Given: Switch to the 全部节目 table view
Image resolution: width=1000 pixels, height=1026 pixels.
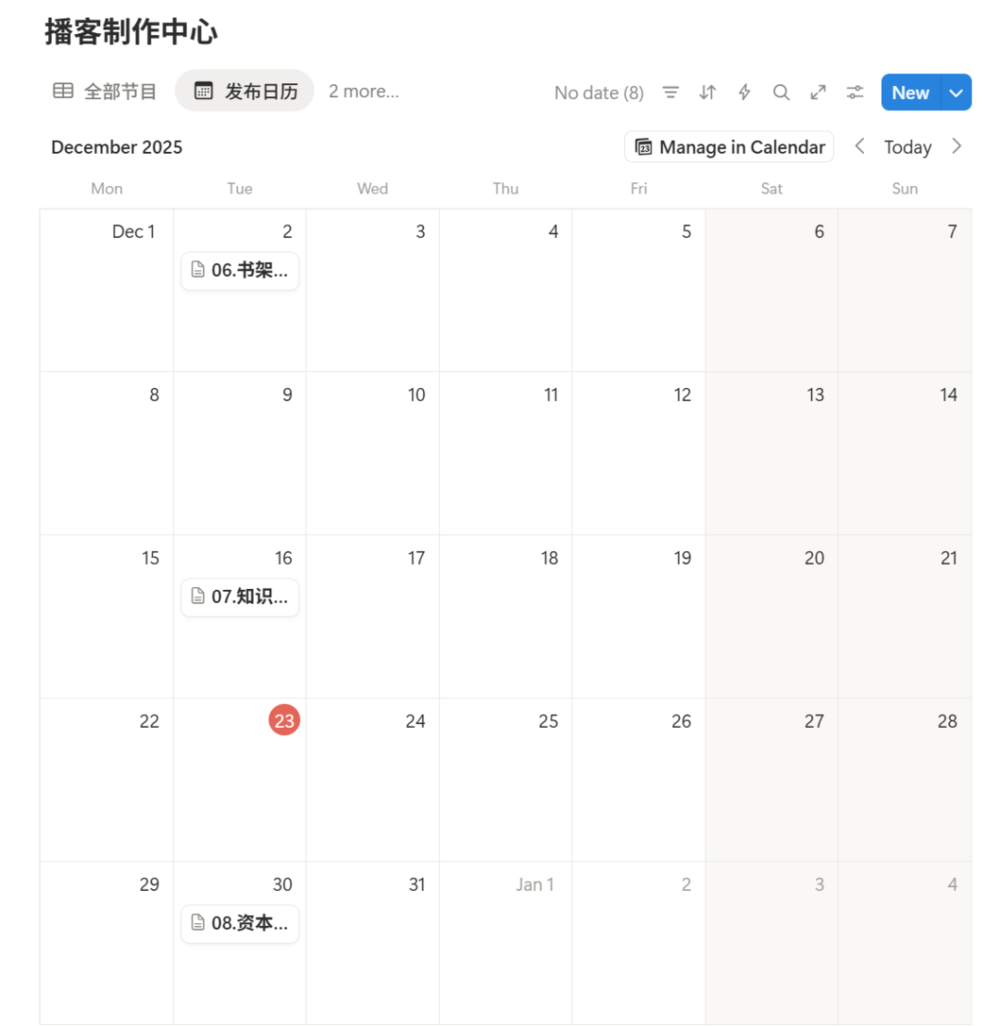Looking at the screenshot, I should coord(105,92).
